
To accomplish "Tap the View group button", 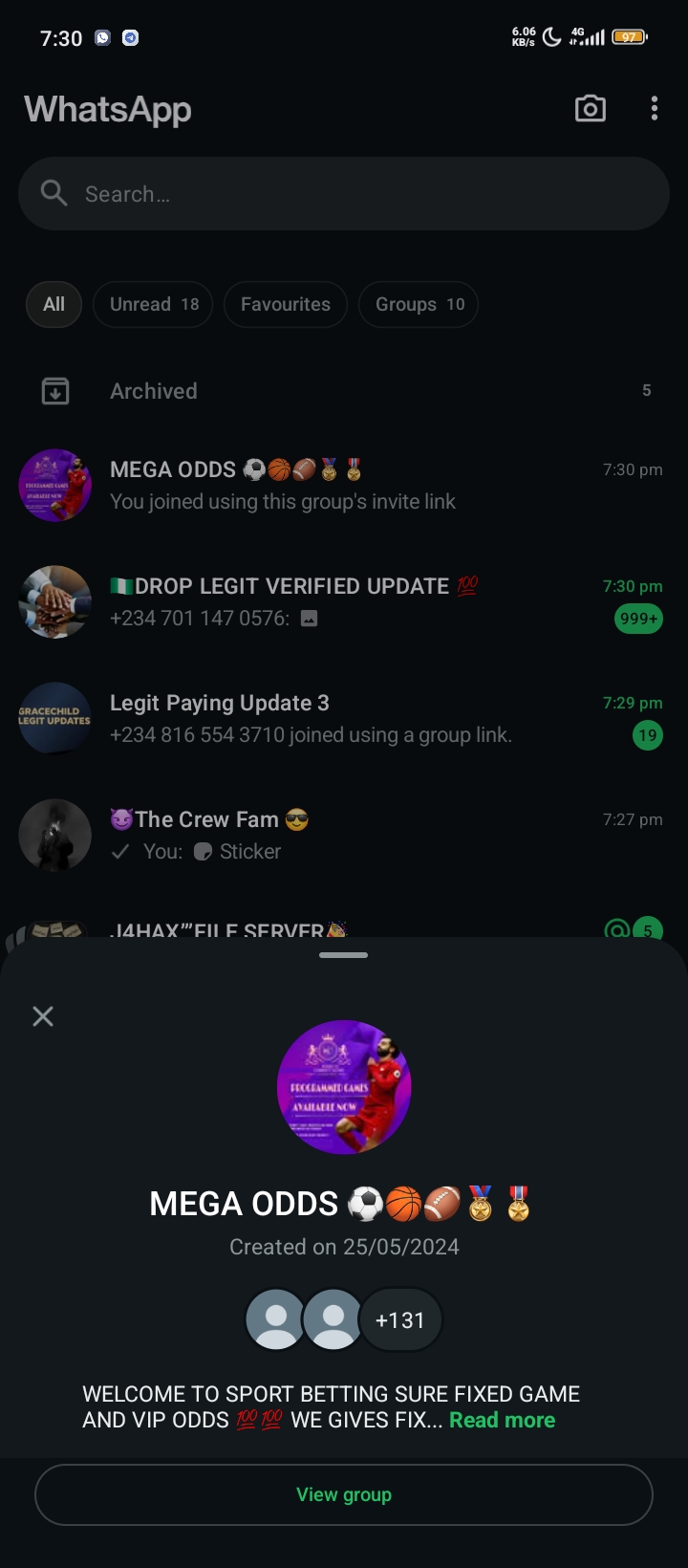I will 344,1494.
